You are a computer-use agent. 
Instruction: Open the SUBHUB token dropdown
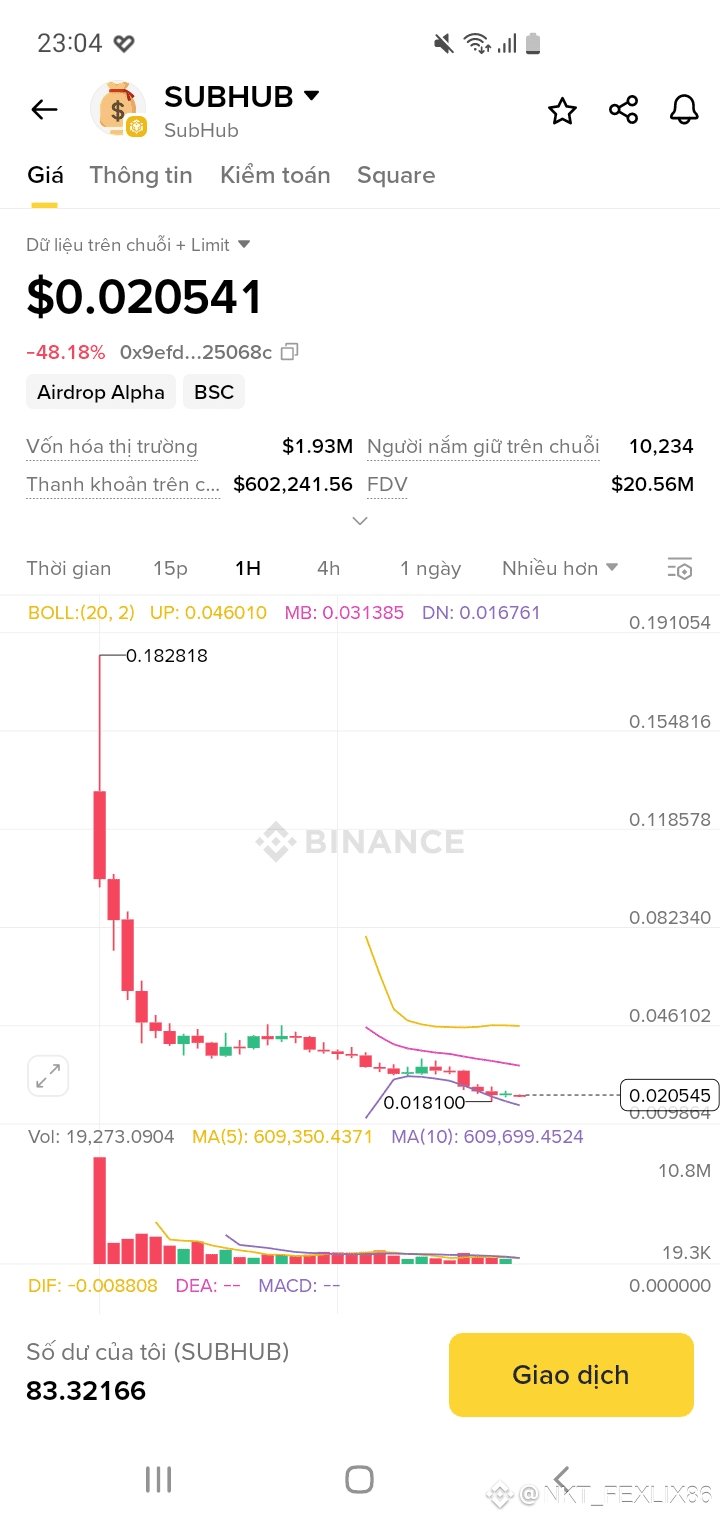[x=311, y=96]
